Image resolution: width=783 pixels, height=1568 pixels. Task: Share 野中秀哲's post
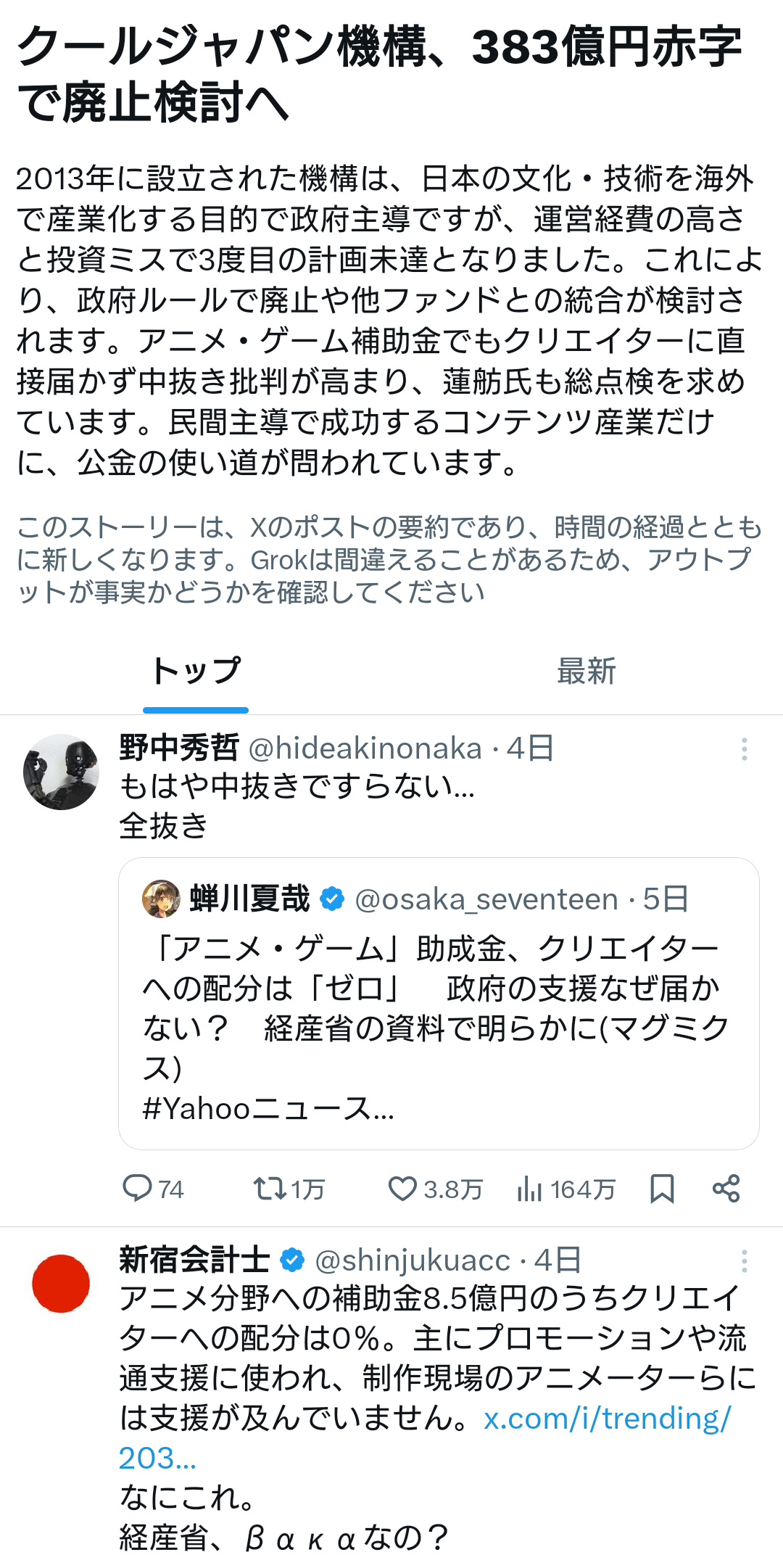point(726,1189)
